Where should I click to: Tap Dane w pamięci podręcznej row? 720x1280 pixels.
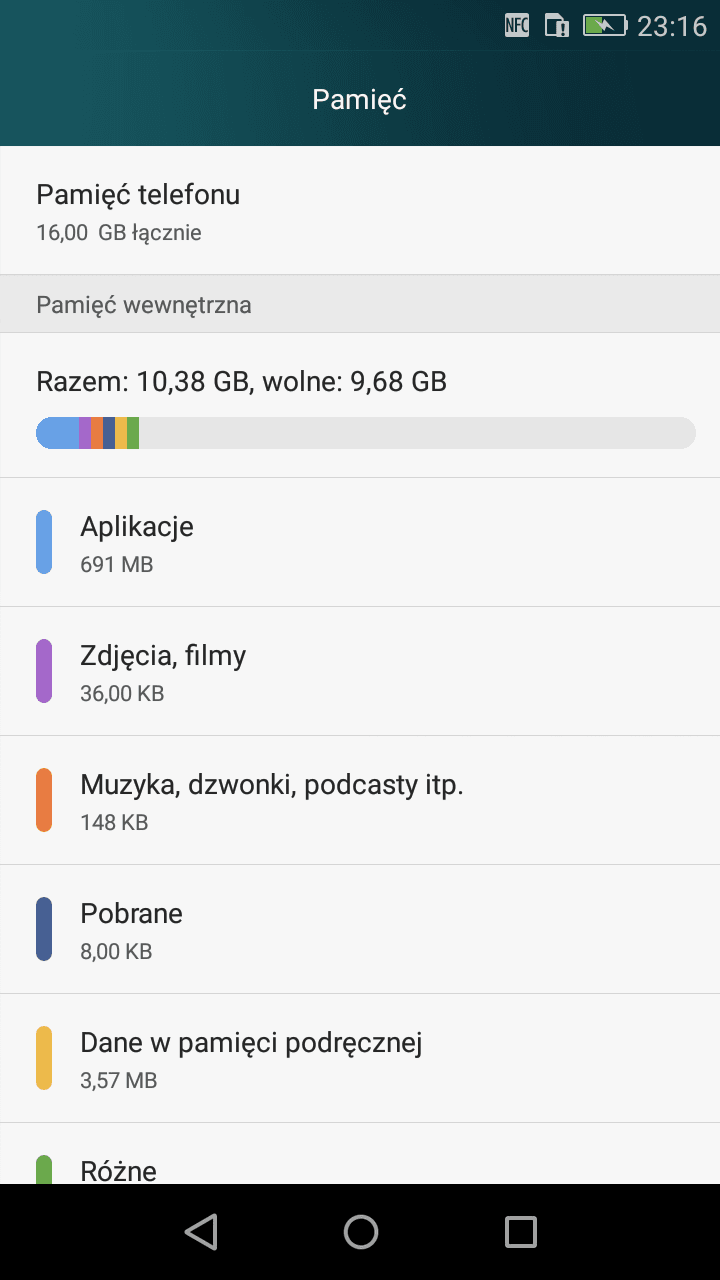tap(360, 1058)
